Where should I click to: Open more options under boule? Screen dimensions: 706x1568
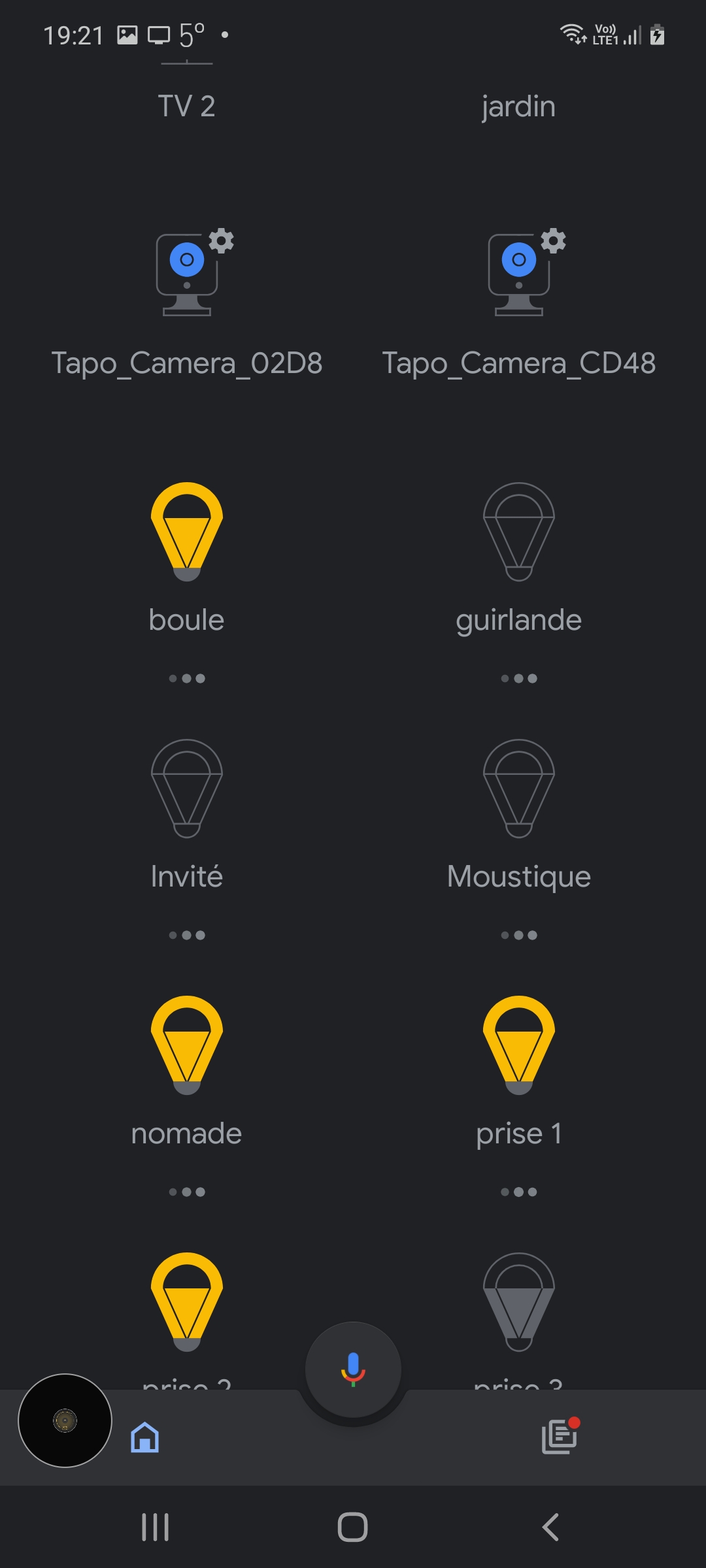point(187,679)
